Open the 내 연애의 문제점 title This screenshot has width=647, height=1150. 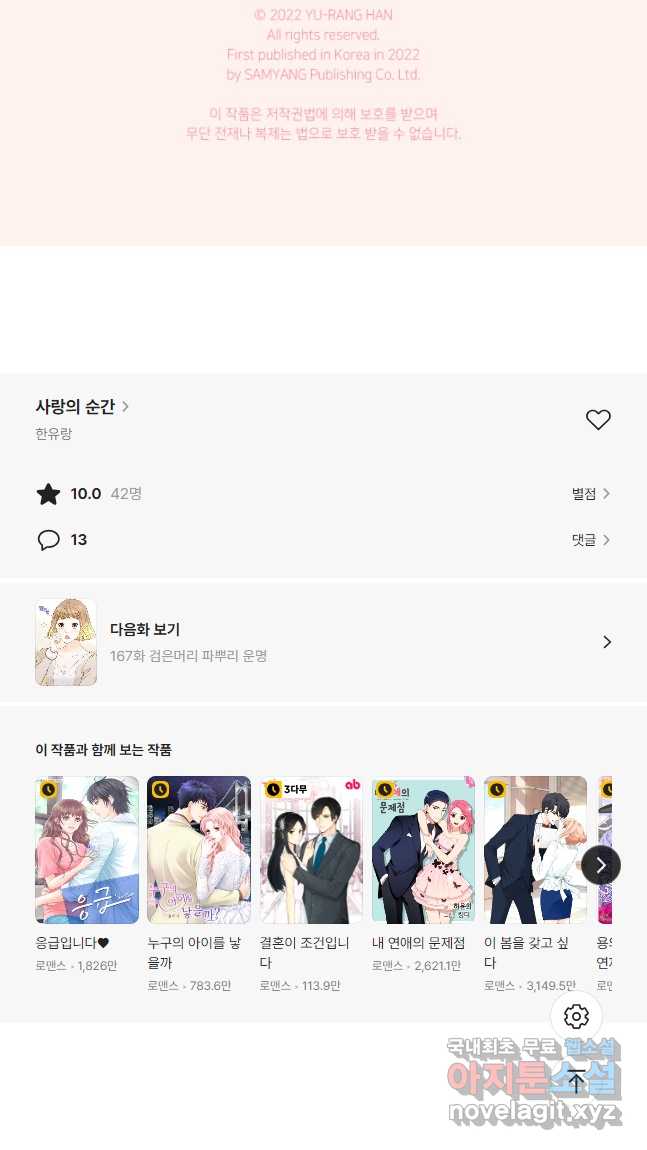pyautogui.click(x=423, y=850)
